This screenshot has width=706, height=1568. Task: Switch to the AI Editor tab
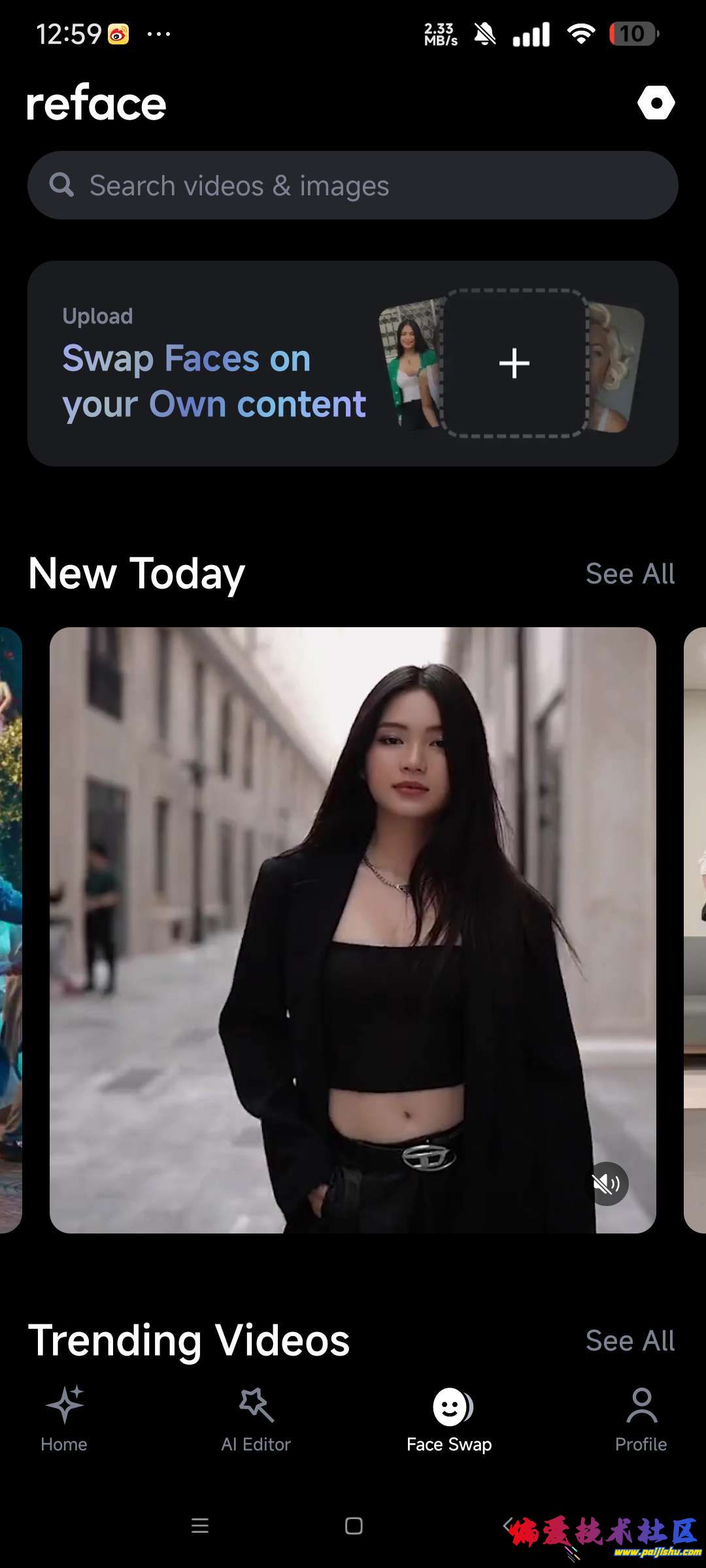tap(256, 1419)
